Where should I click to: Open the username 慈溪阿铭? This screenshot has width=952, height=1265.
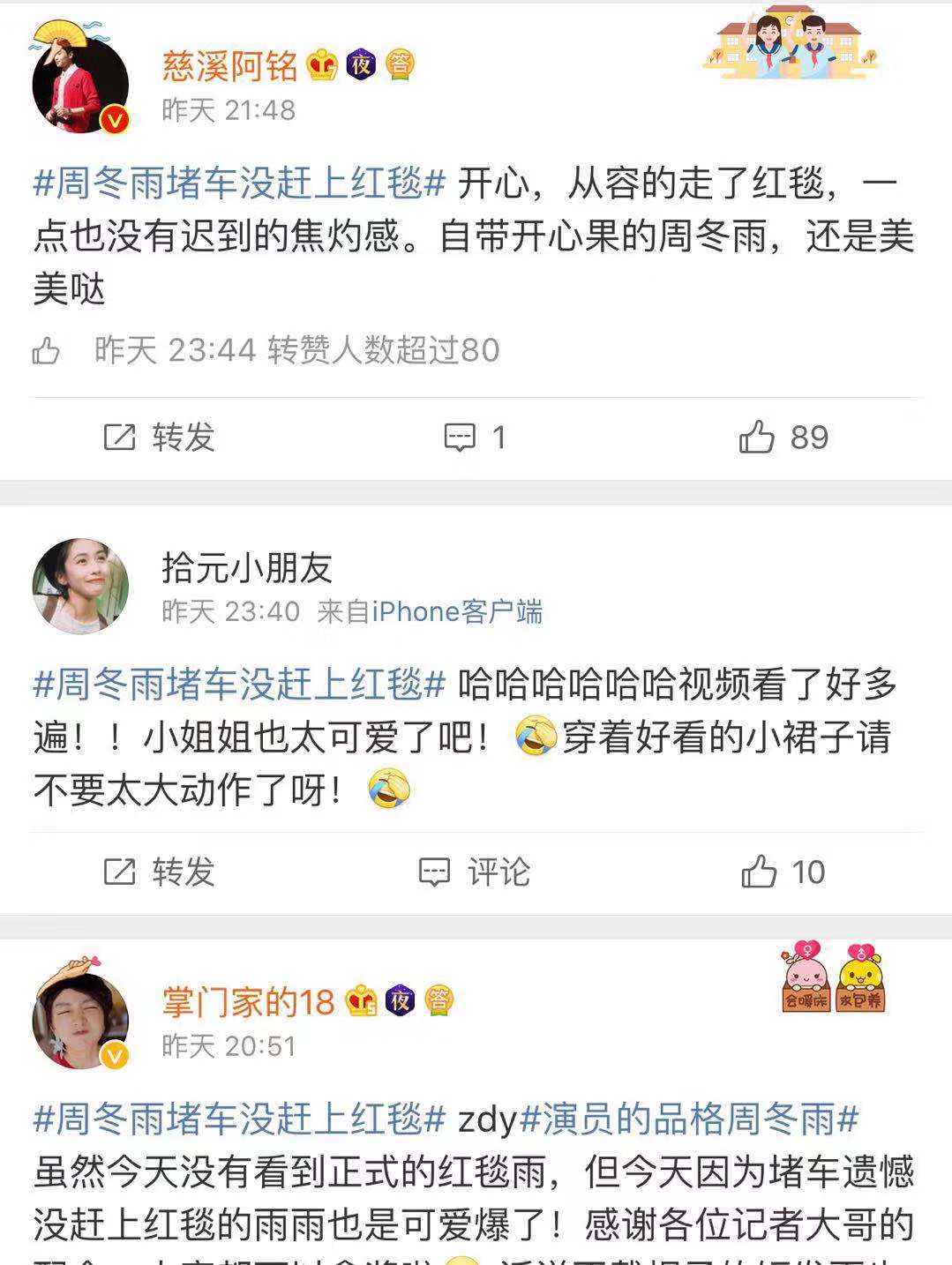pos(229,66)
